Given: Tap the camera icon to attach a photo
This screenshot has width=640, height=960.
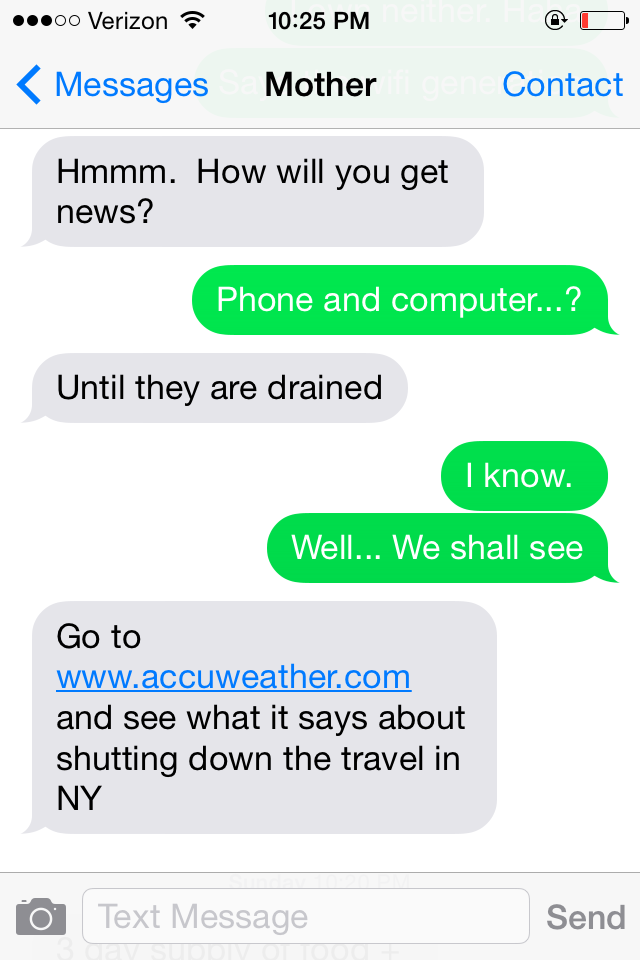Looking at the screenshot, I should 41,916.
